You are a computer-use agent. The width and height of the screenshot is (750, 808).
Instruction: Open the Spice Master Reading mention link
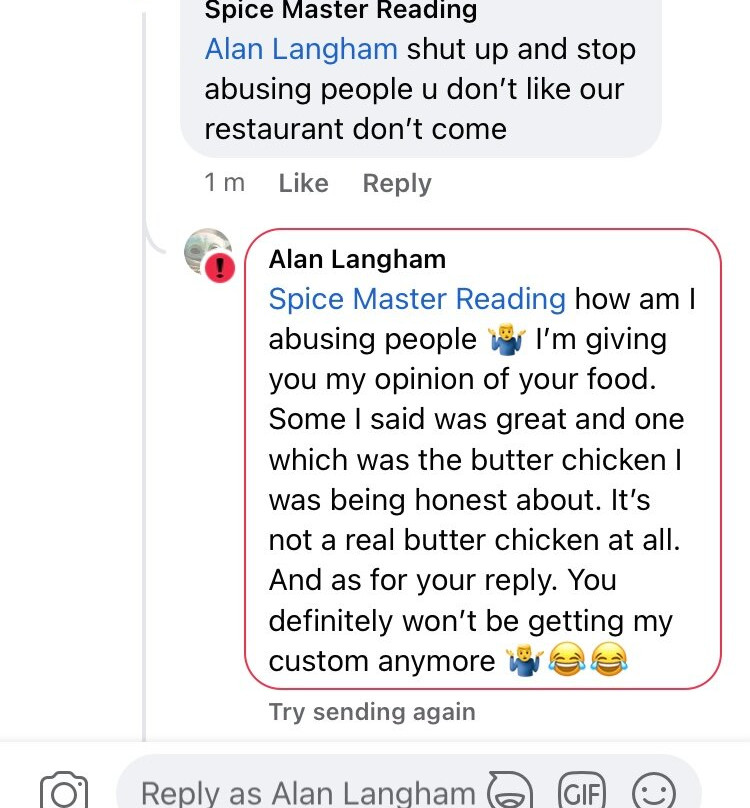(x=417, y=298)
